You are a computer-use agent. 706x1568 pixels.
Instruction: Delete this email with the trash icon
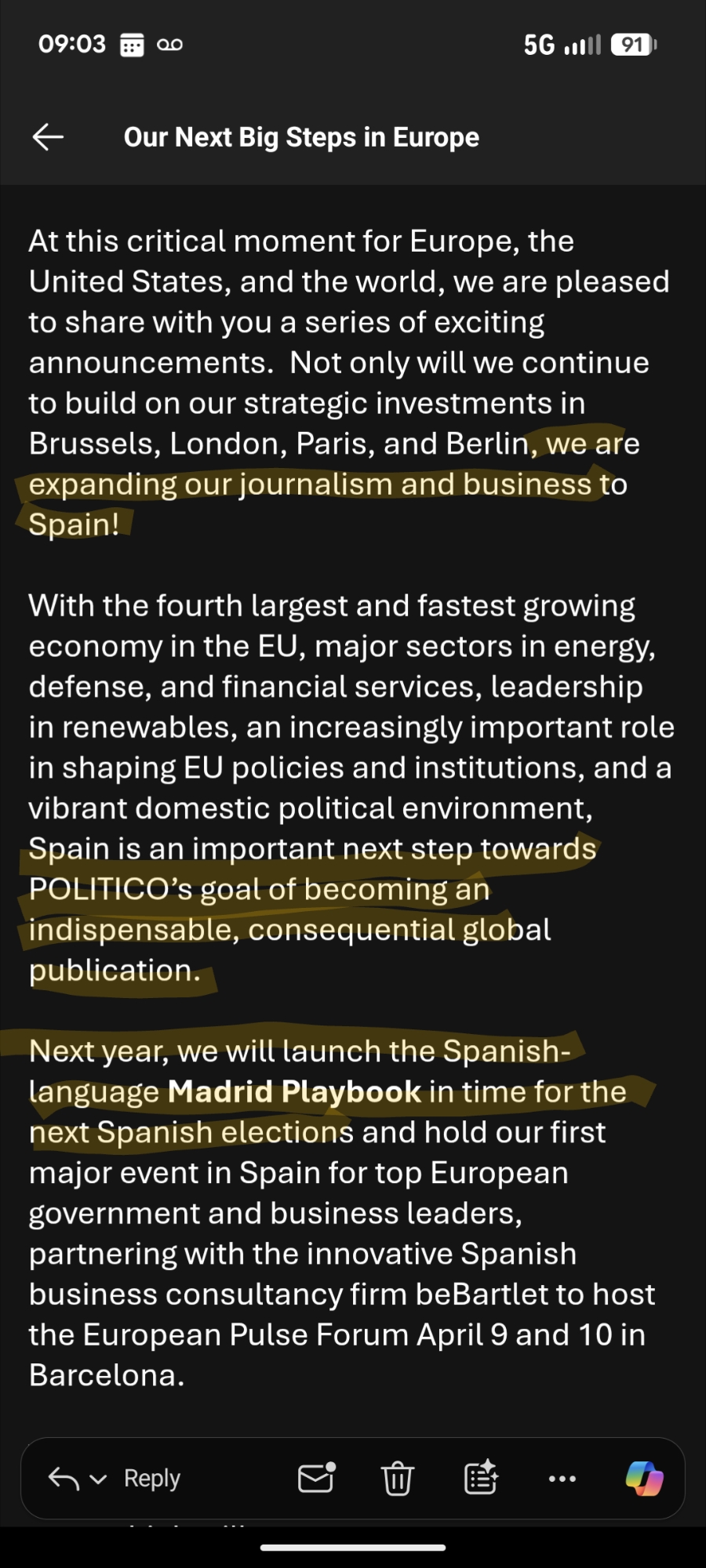point(398,1479)
